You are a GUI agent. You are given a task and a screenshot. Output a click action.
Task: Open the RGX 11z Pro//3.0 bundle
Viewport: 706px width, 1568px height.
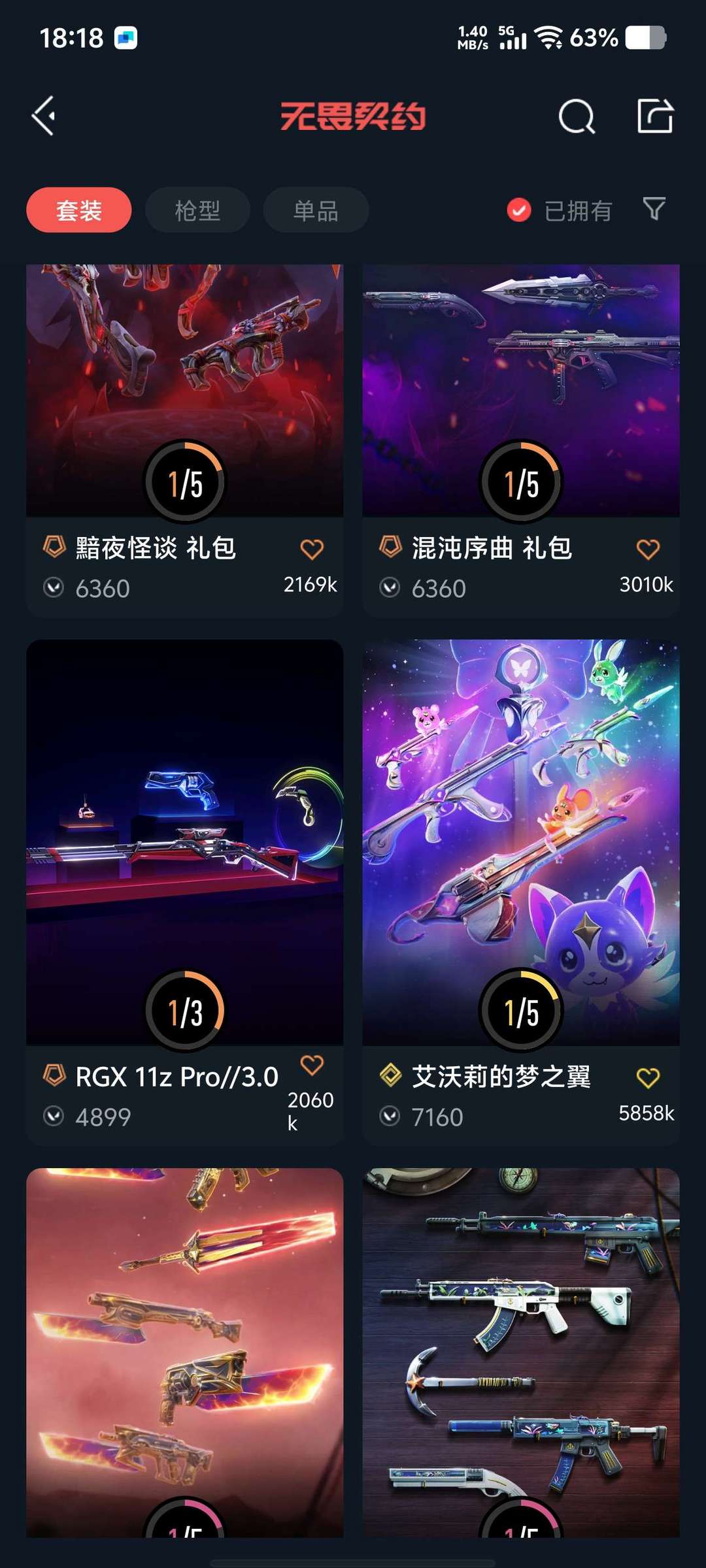[184, 843]
